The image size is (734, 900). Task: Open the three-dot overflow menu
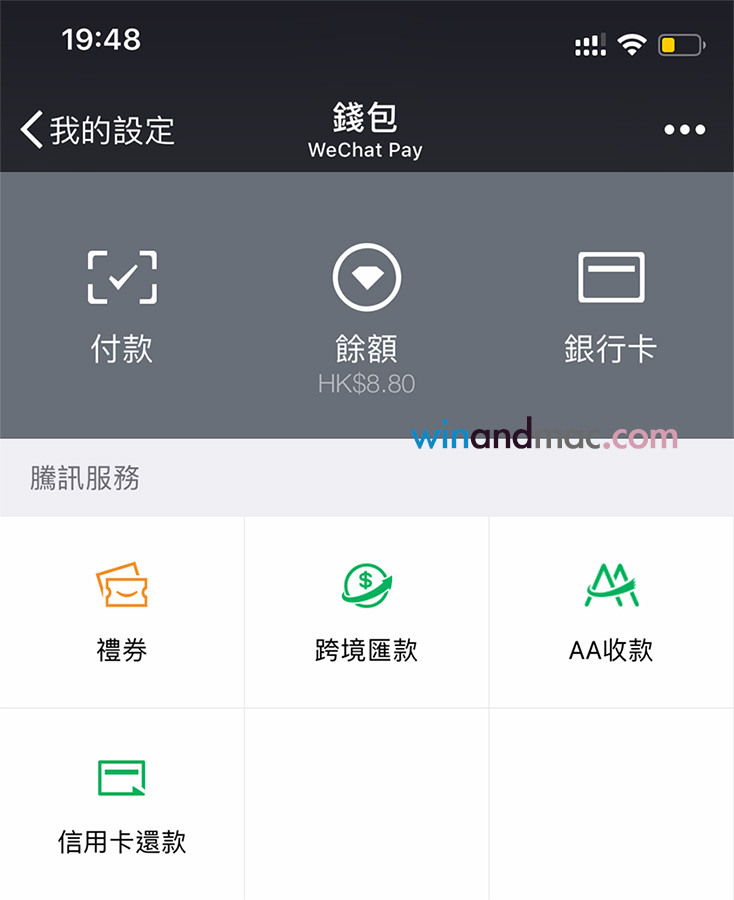pos(685,130)
